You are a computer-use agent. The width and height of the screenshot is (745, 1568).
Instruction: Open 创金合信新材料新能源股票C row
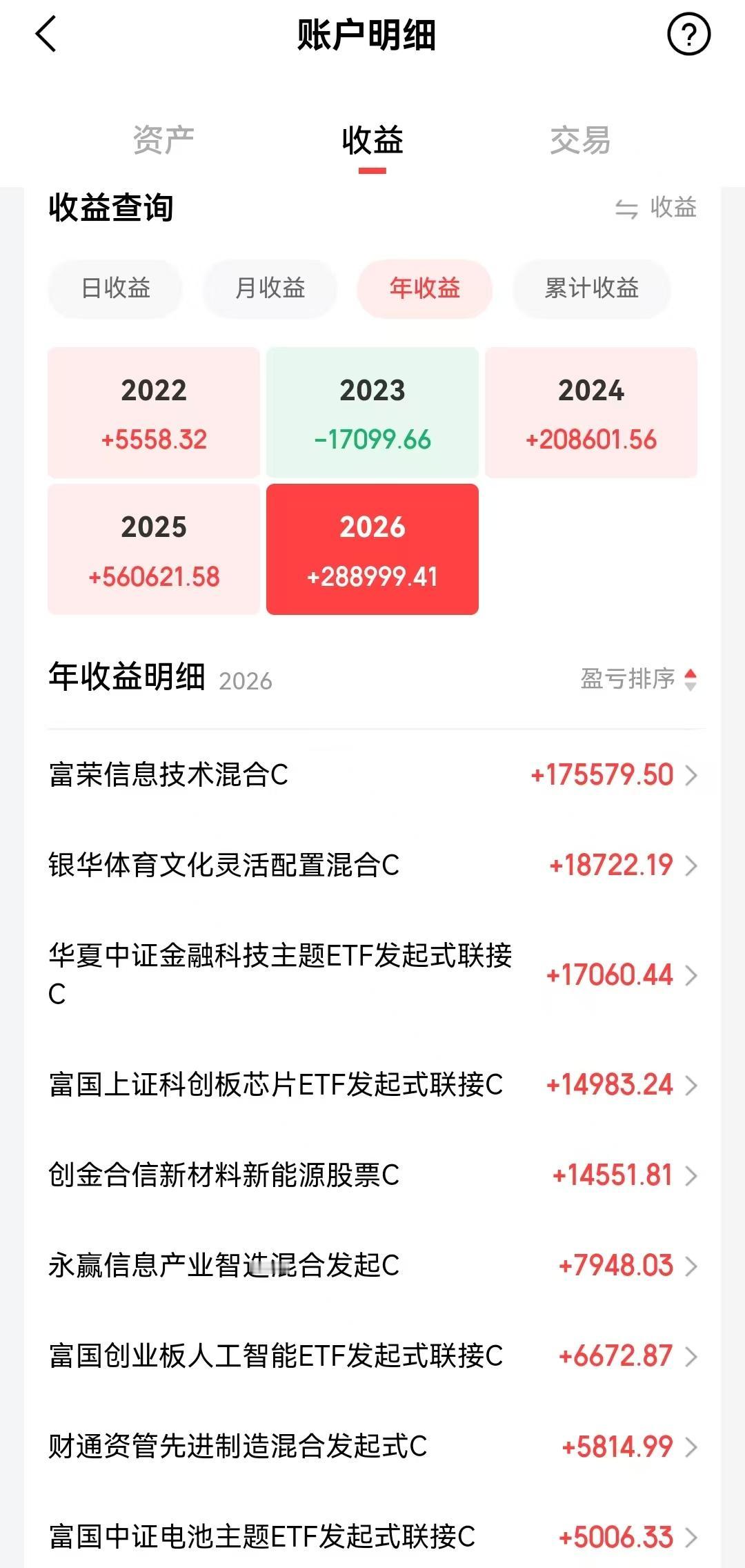point(372,1175)
